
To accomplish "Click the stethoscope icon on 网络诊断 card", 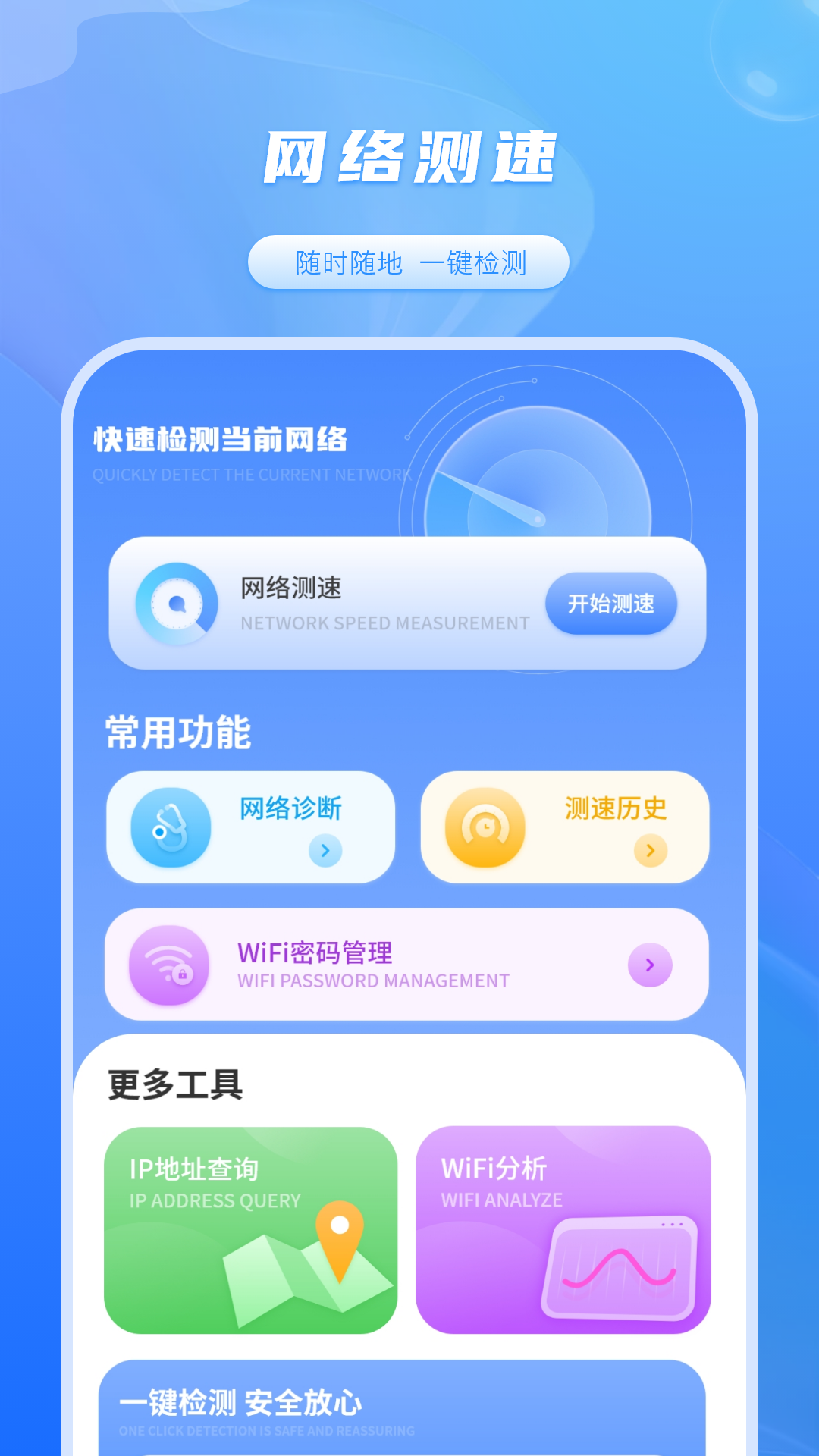I will pyautogui.click(x=171, y=828).
